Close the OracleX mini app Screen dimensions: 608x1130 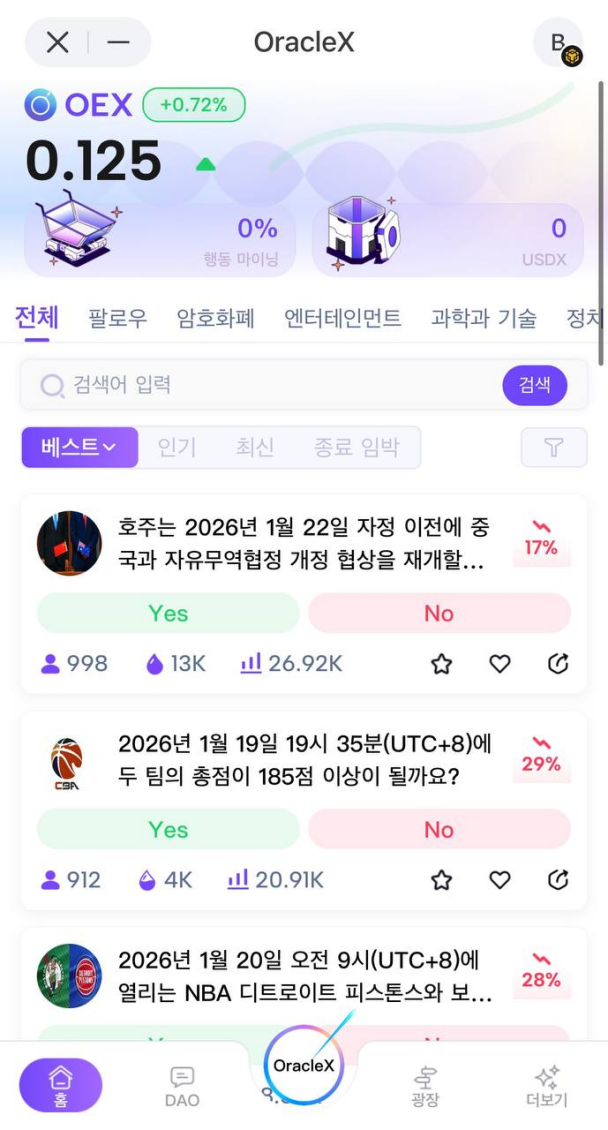click(58, 42)
